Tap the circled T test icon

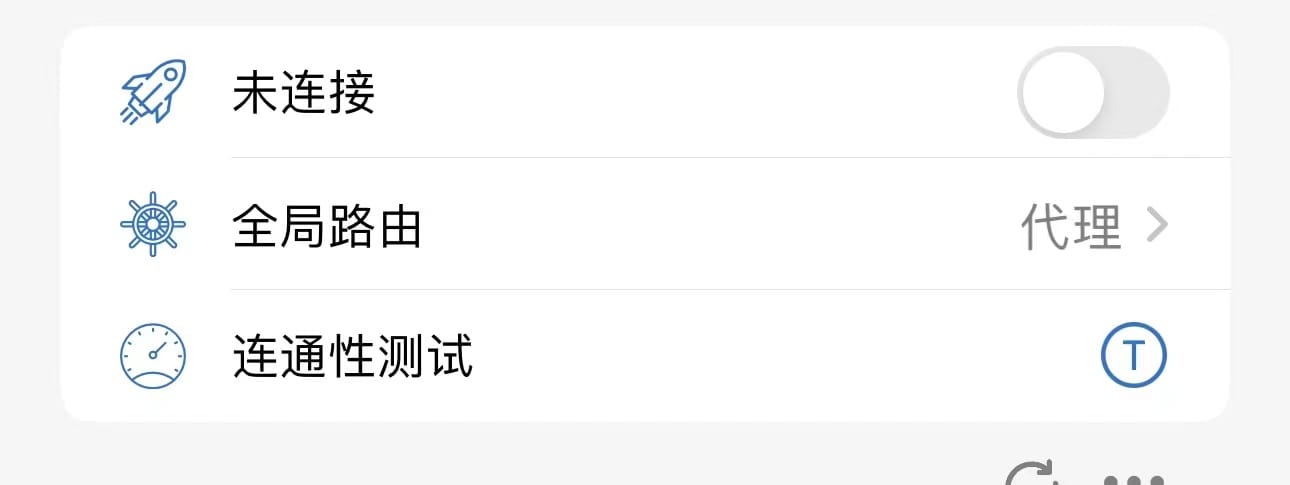tap(1133, 356)
